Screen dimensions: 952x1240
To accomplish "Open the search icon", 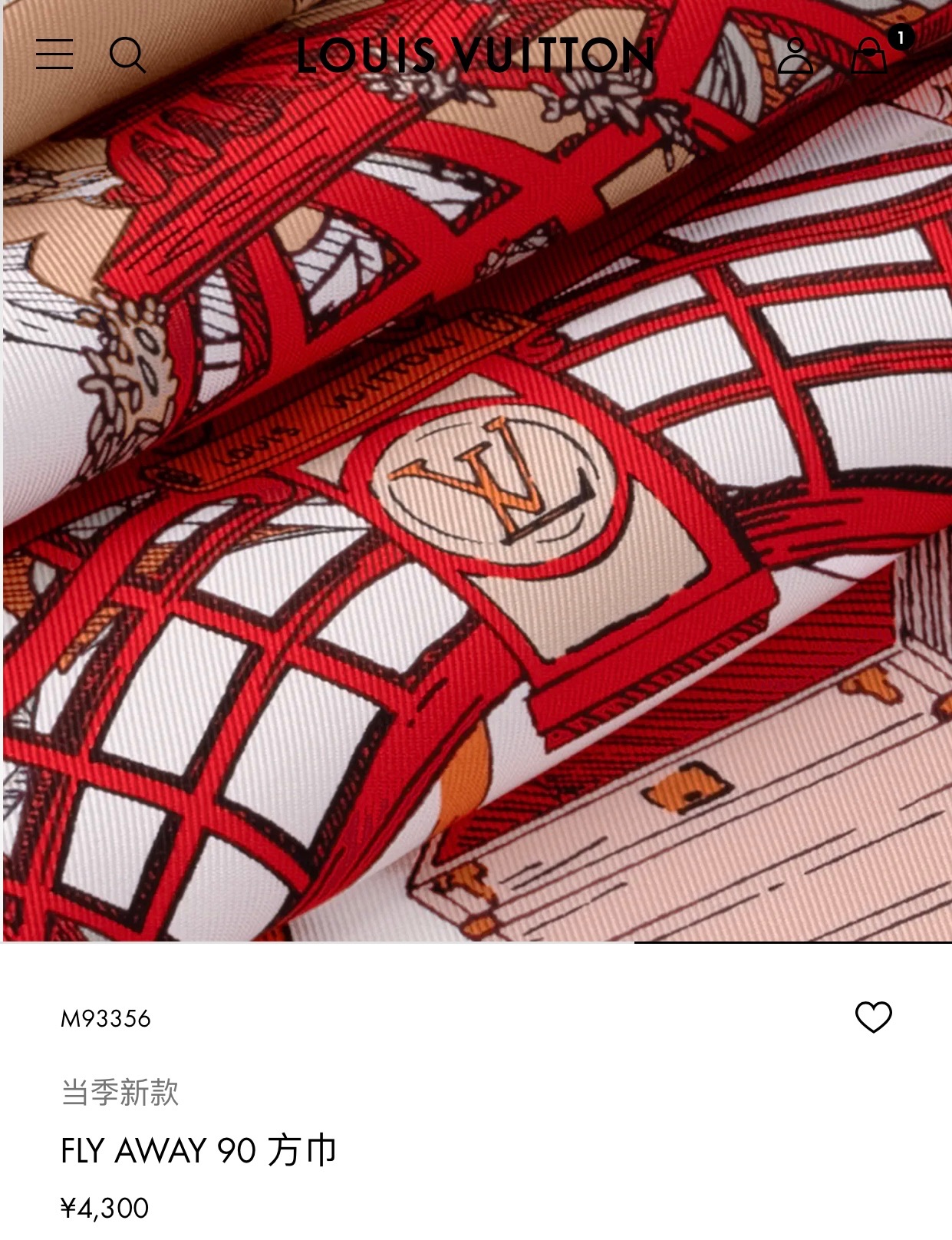I will pos(127,55).
